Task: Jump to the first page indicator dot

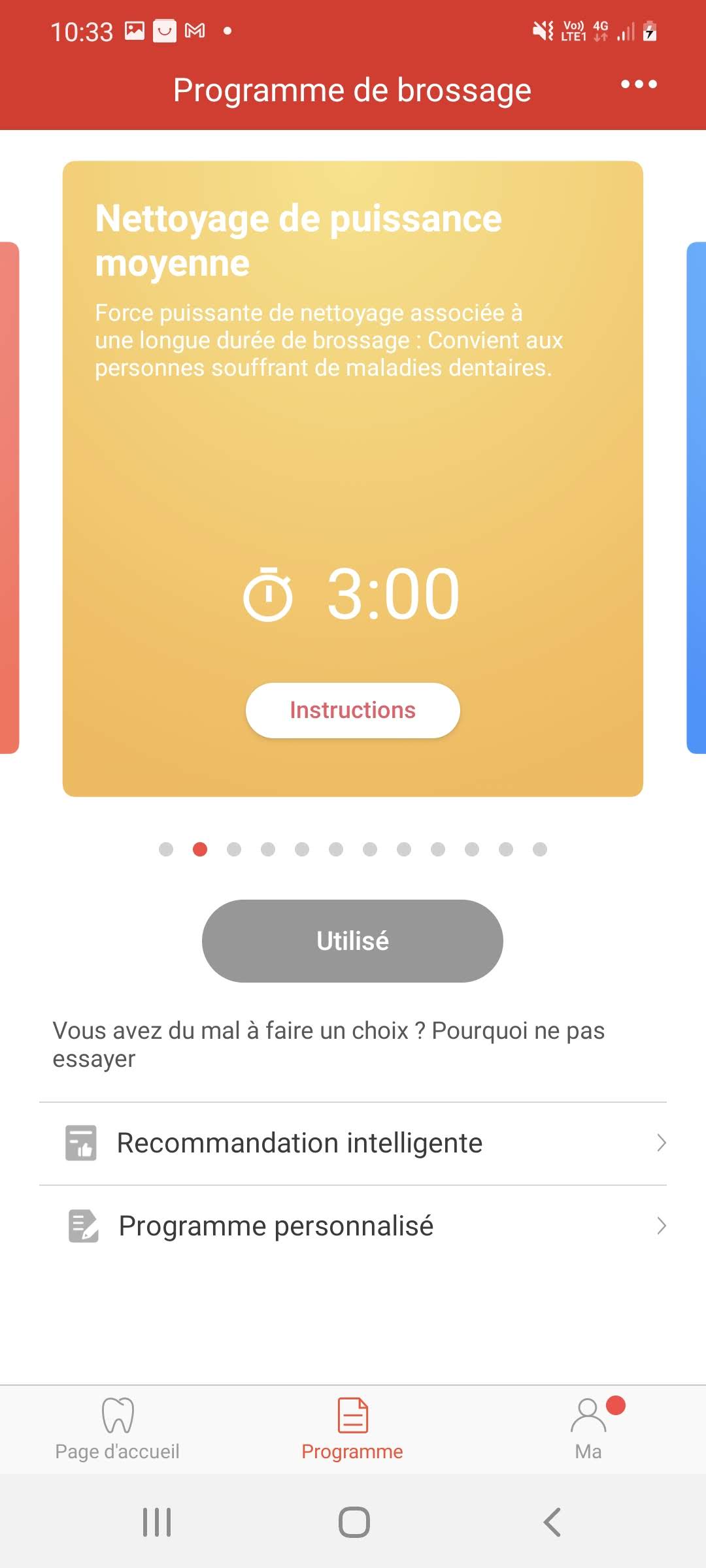Action: [166, 849]
